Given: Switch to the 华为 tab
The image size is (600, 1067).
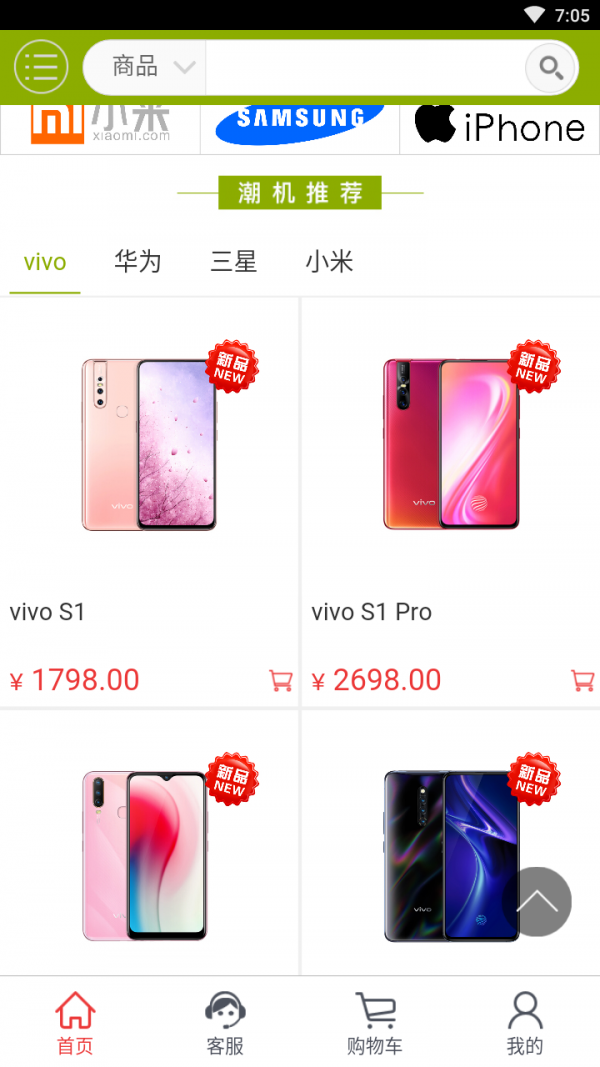Looking at the screenshot, I should point(138,263).
